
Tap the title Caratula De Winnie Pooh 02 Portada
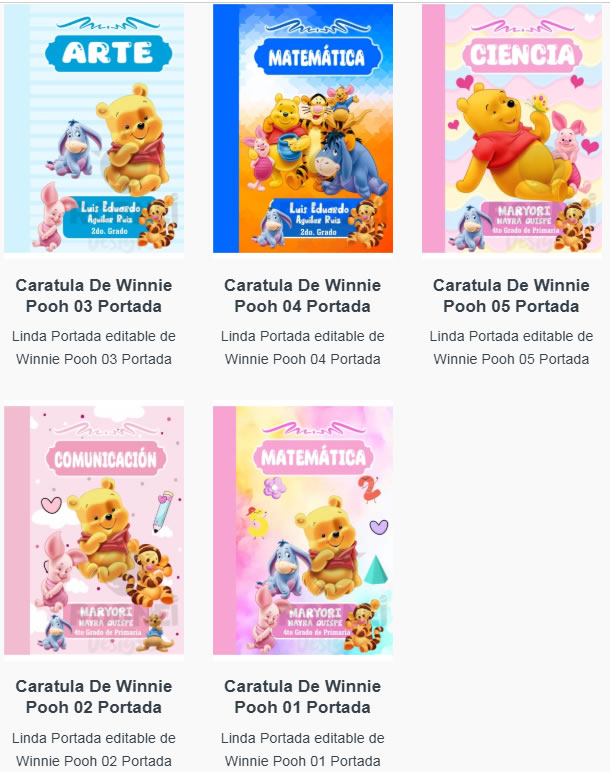(94, 697)
